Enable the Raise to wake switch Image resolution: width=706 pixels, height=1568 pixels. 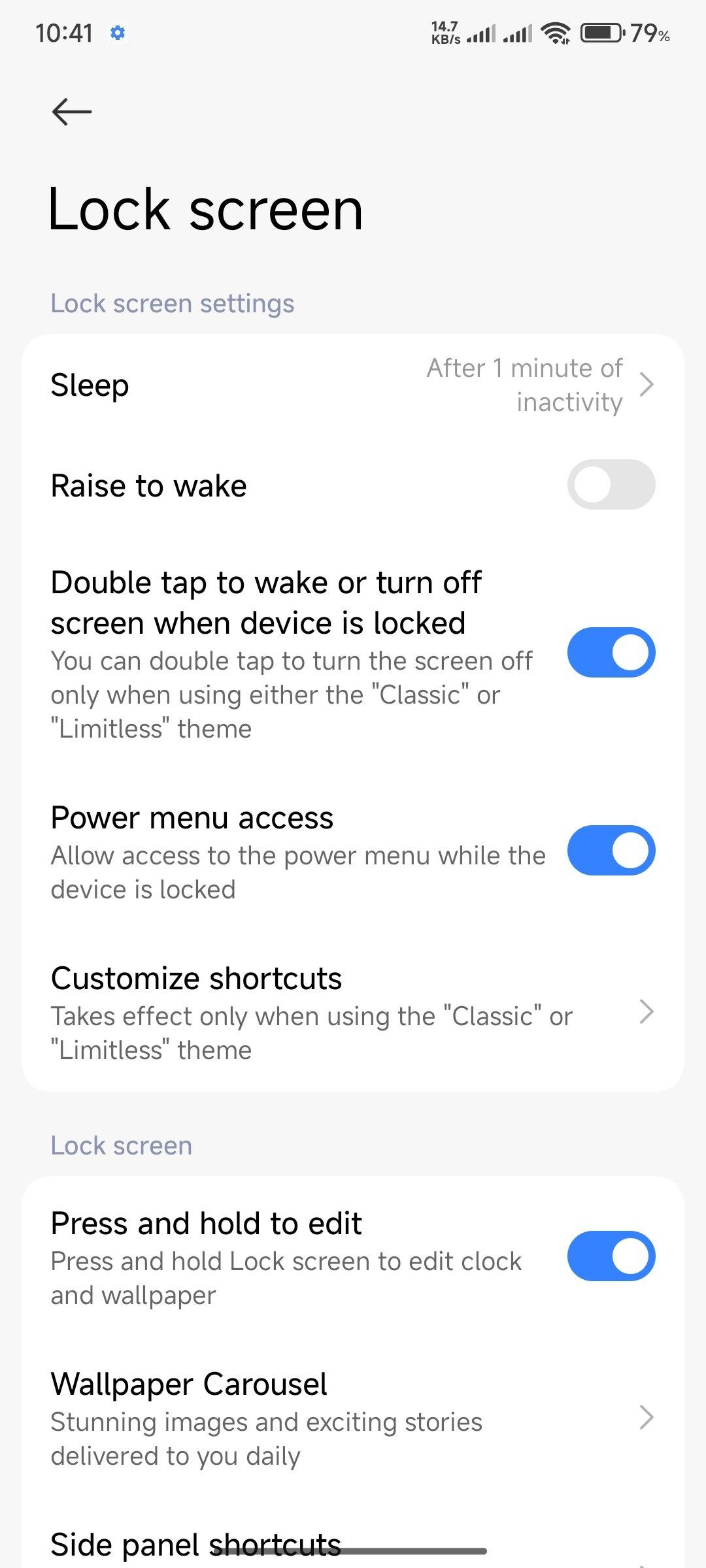611,485
